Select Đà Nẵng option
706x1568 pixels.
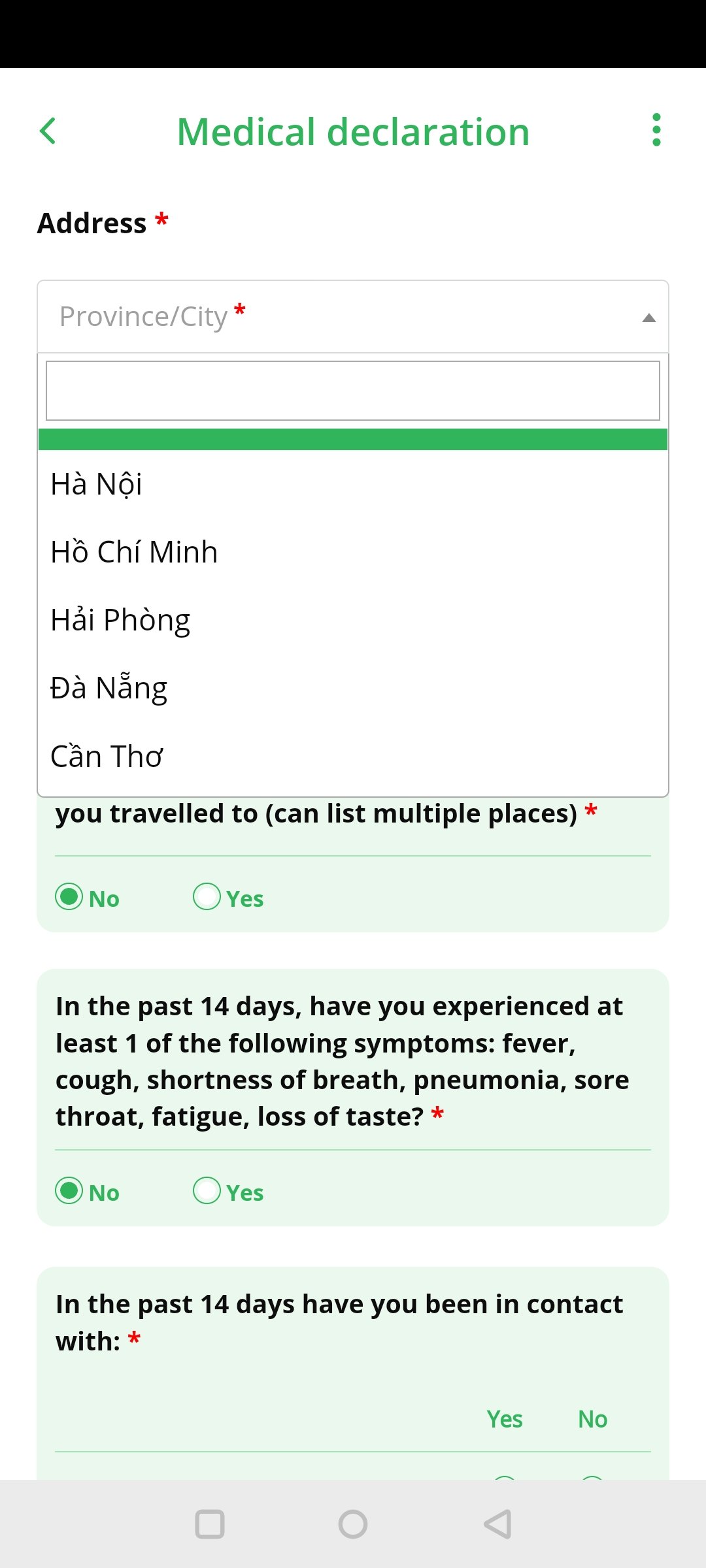[x=353, y=688]
